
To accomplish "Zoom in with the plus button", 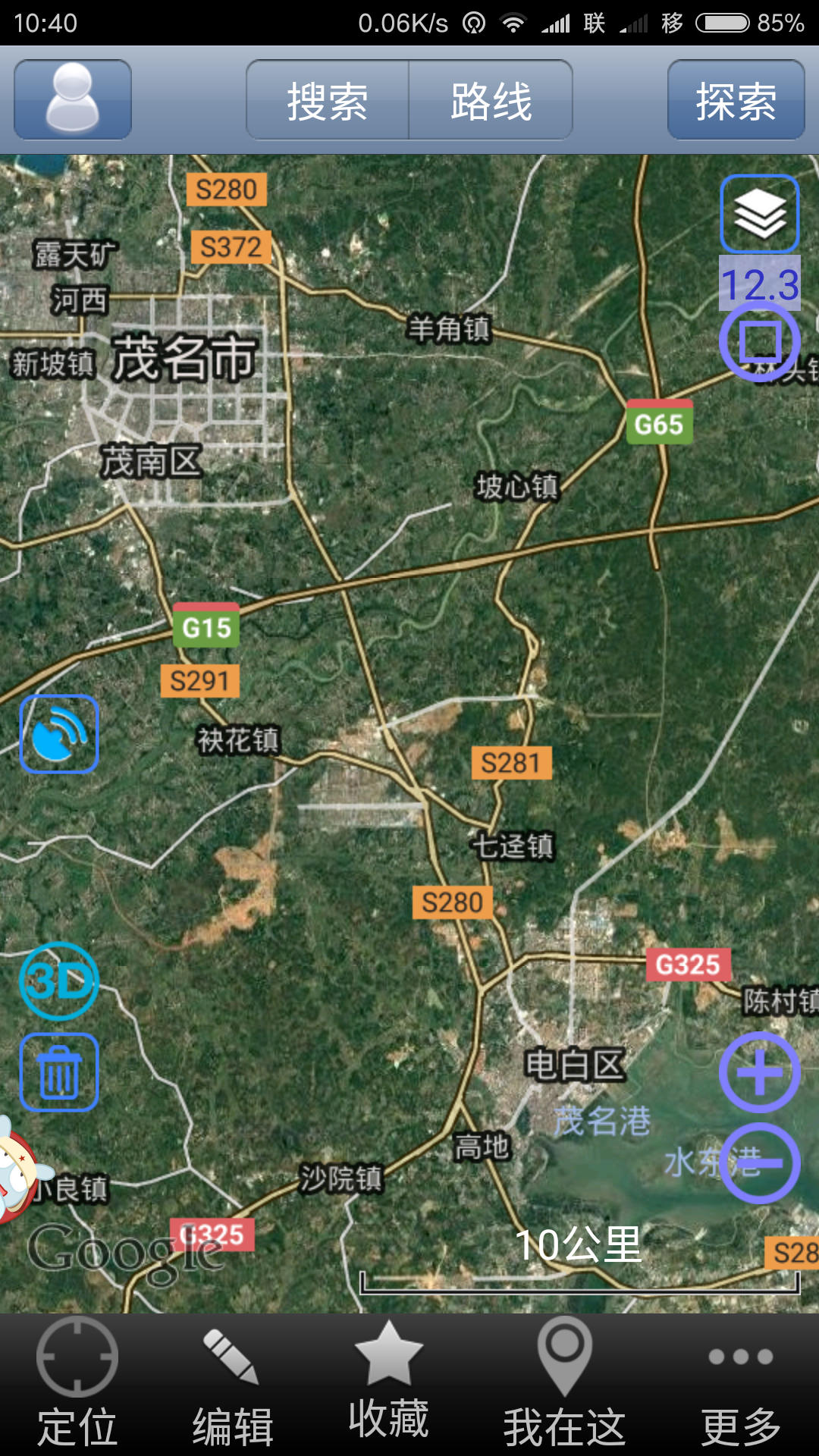I will (x=759, y=1072).
